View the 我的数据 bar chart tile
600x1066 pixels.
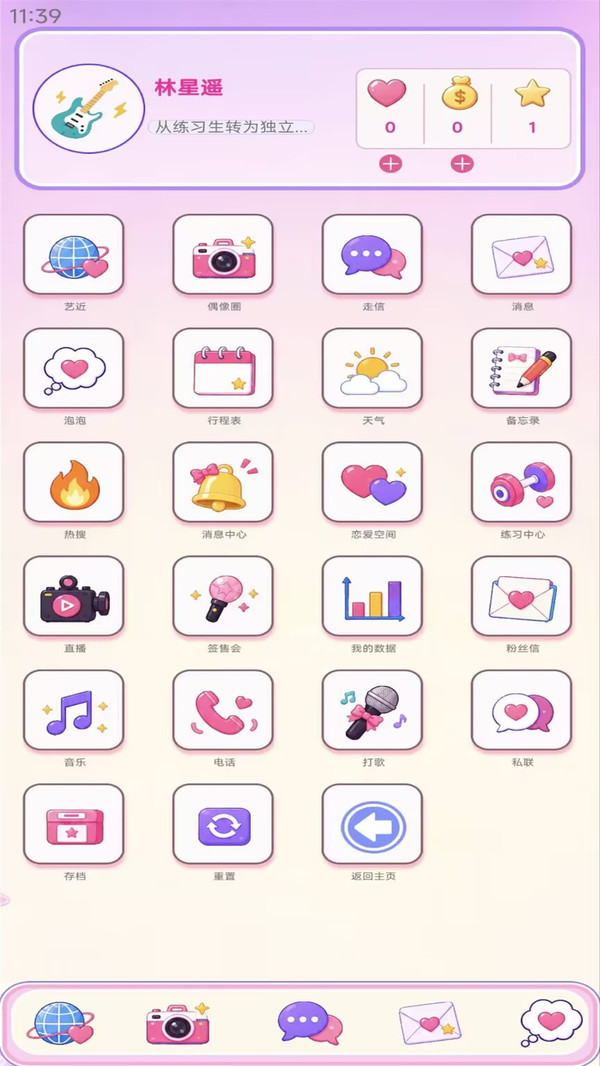pyautogui.click(x=372, y=596)
